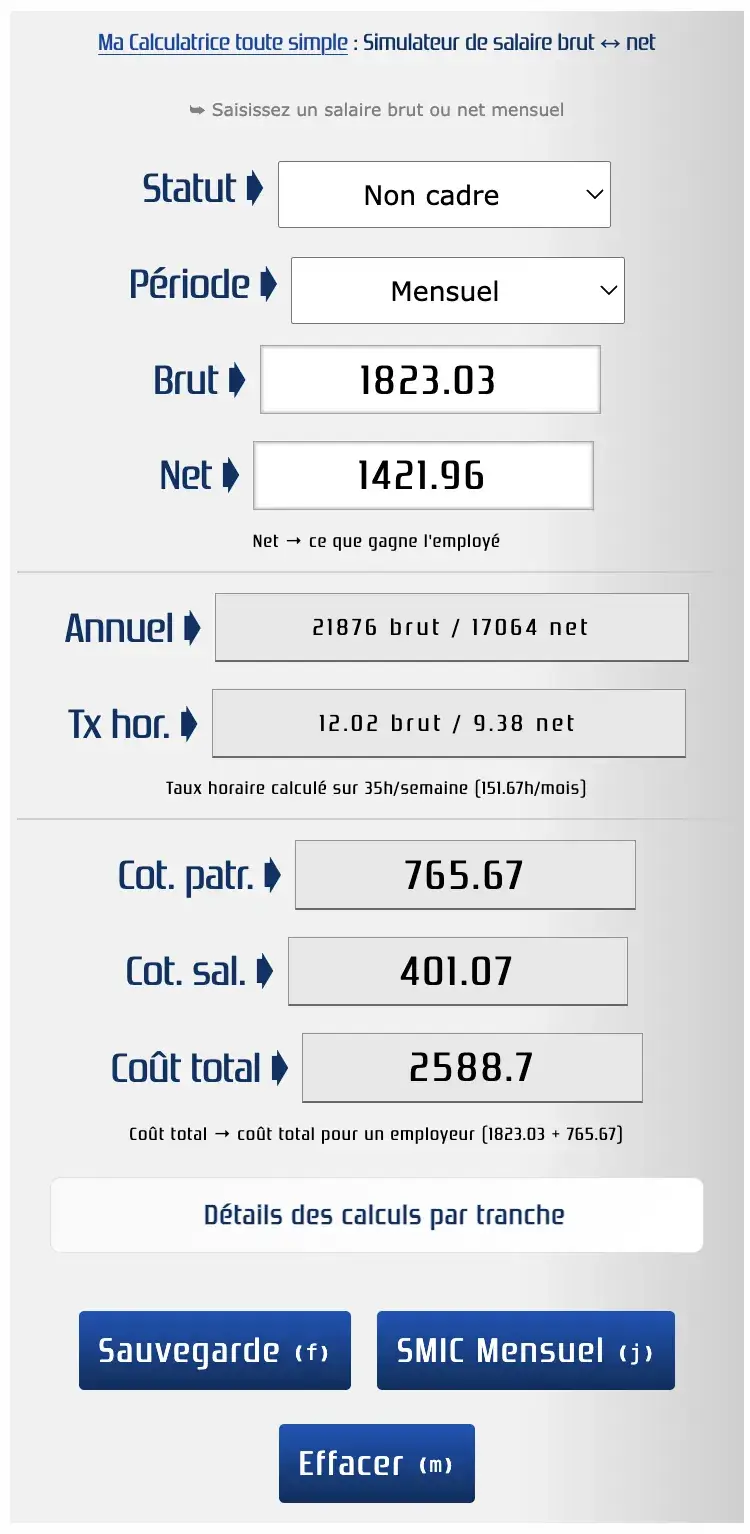Click the arrow icon beside Tx hor.
The height and width of the screenshot is (1534, 750).
coord(189,723)
